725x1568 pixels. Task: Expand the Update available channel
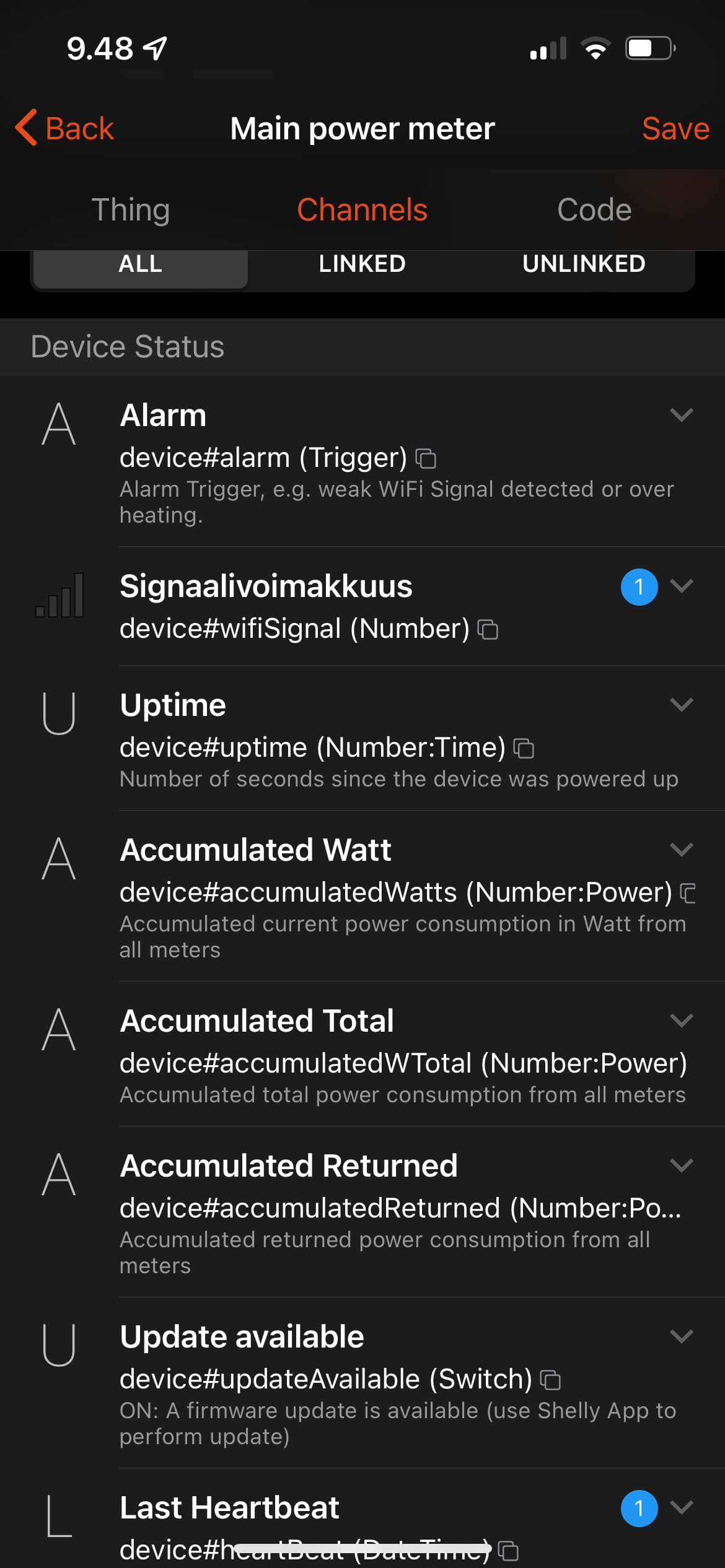pyautogui.click(x=681, y=1336)
